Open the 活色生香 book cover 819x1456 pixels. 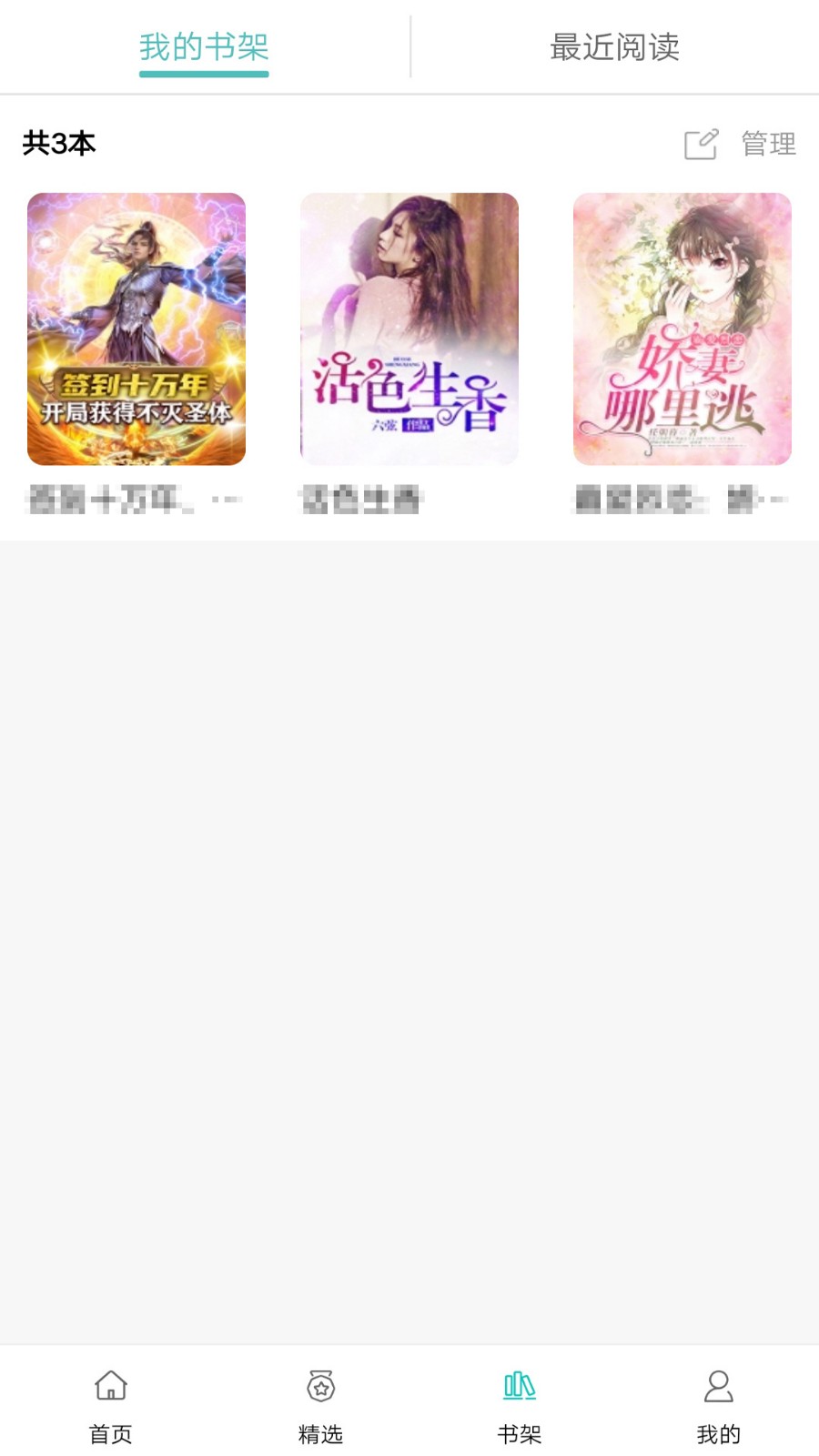click(409, 329)
